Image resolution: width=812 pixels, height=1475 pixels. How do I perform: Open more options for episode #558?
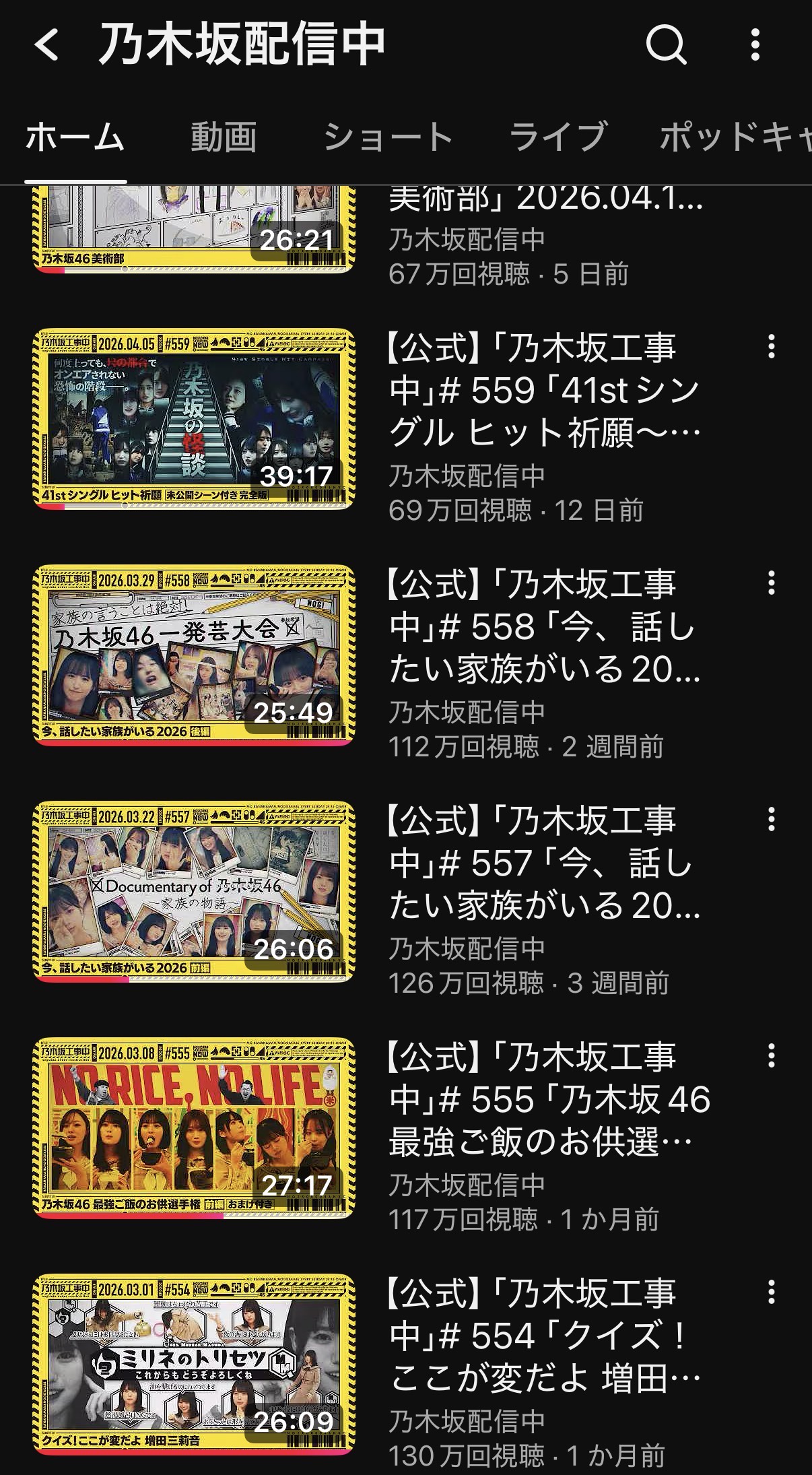(771, 583)
